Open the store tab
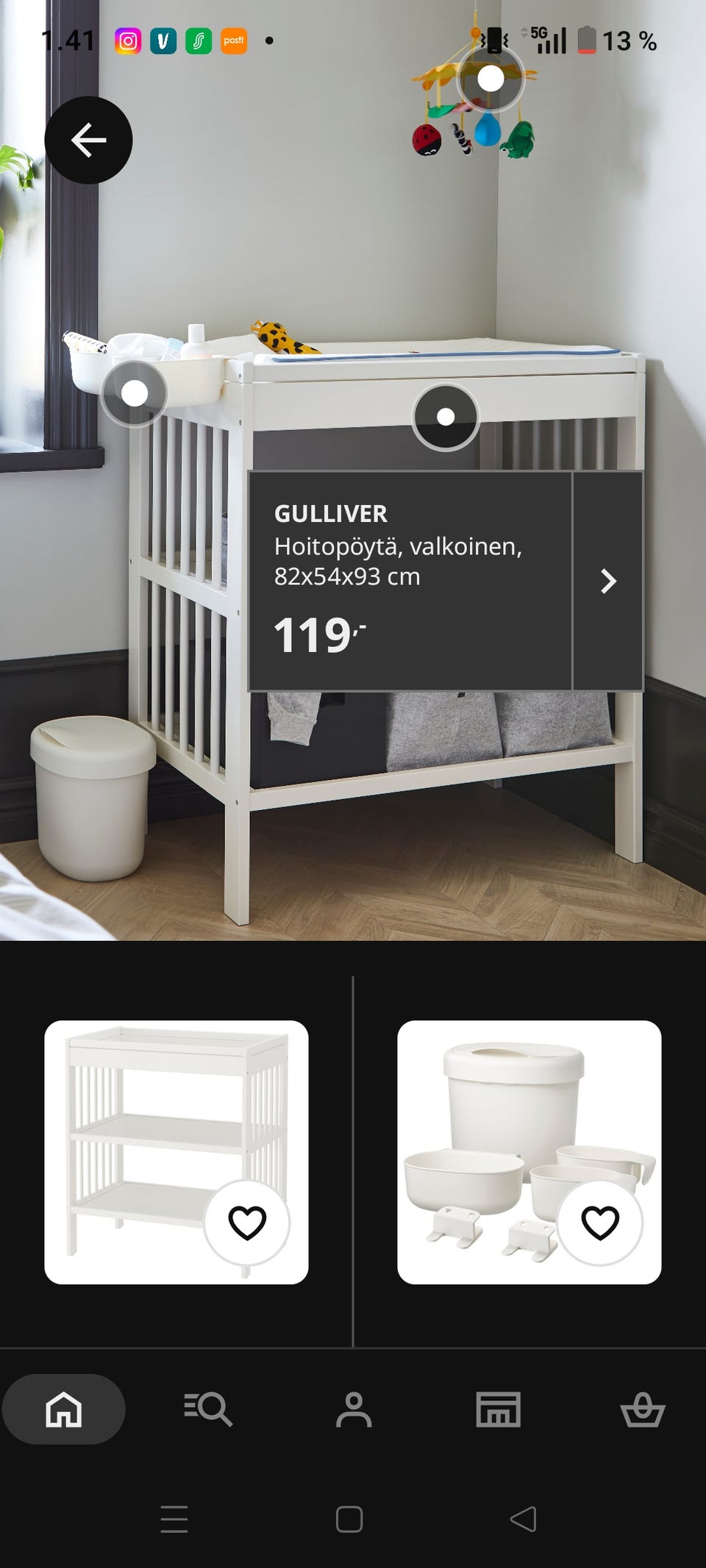 [498, 1409]
